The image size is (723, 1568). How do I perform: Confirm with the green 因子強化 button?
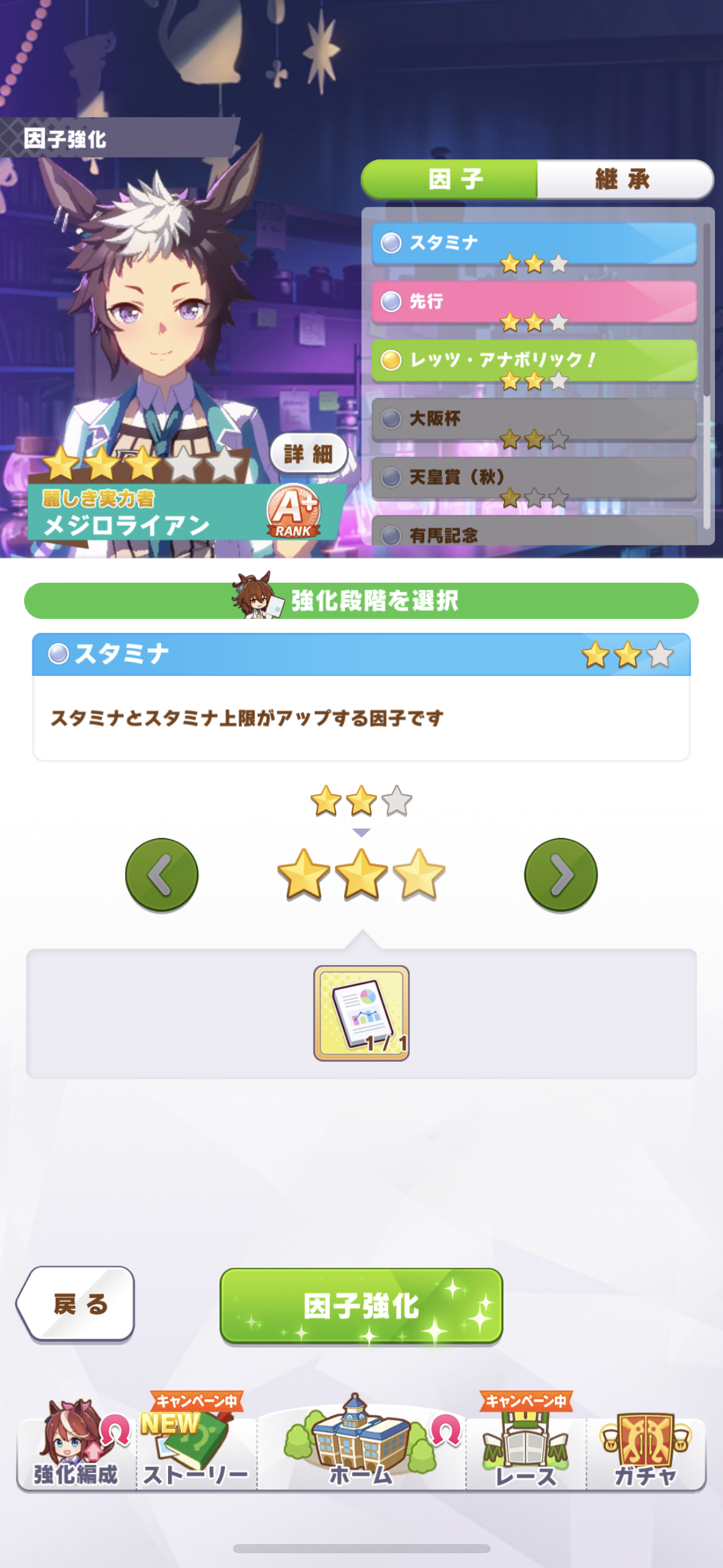click(361, 1305)
